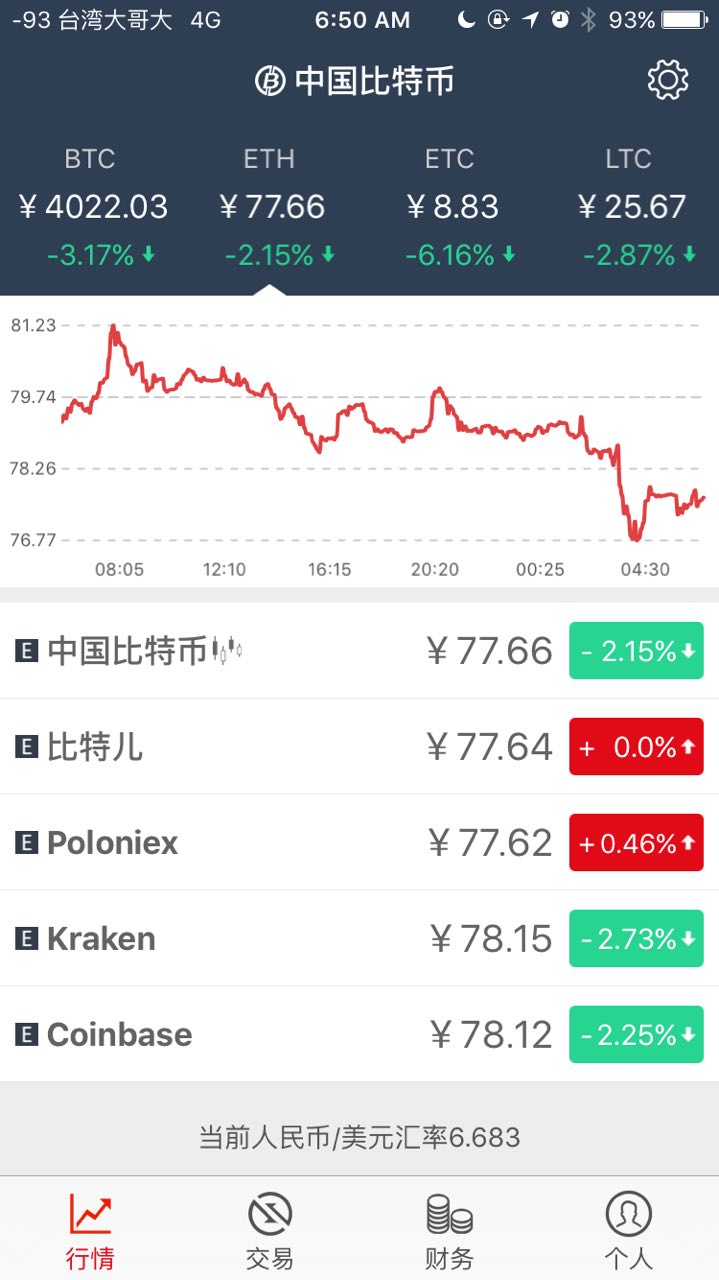View the Kraken price row
719x1280 pixels.
pyautogui.click(x=359, y=939)
